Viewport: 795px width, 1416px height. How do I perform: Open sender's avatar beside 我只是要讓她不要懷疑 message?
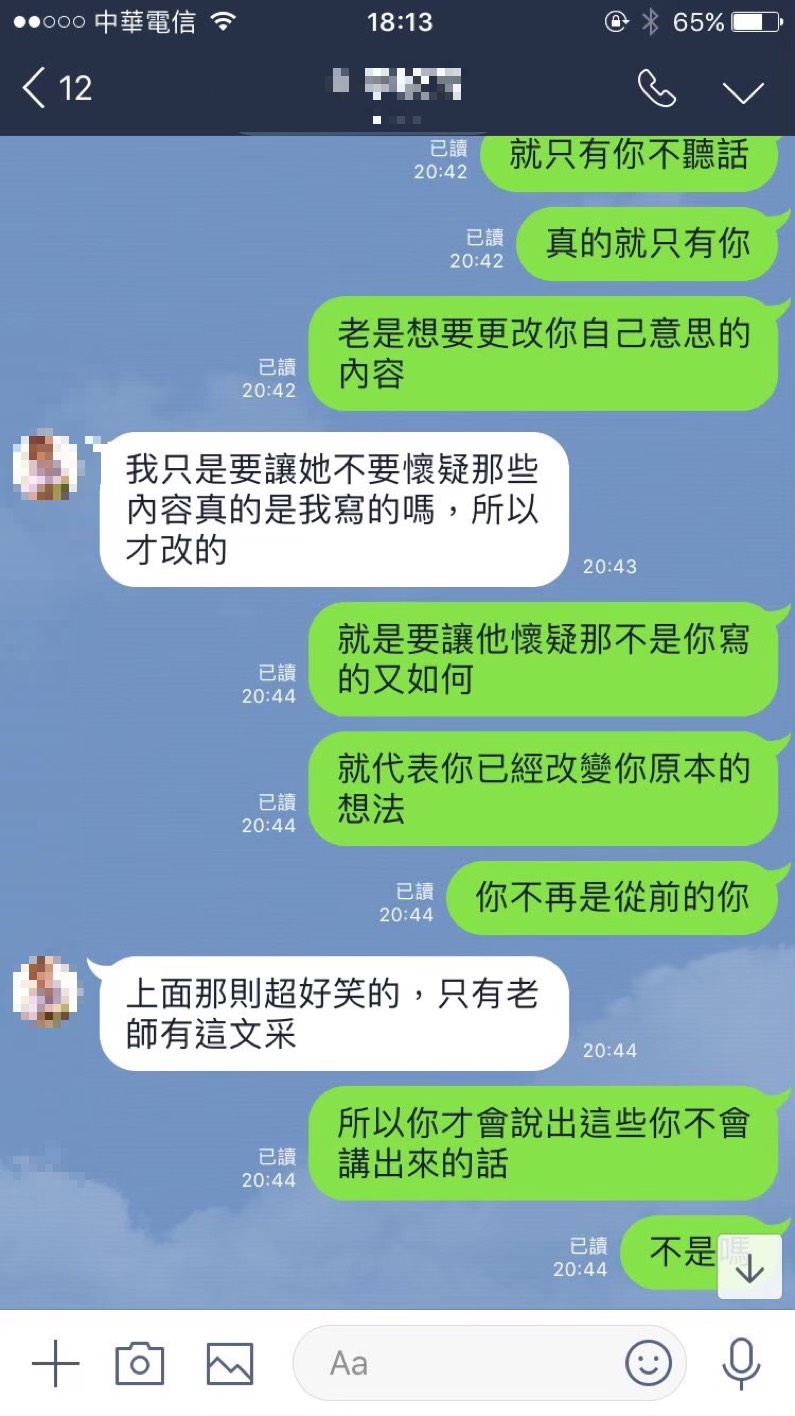(45, 467)
